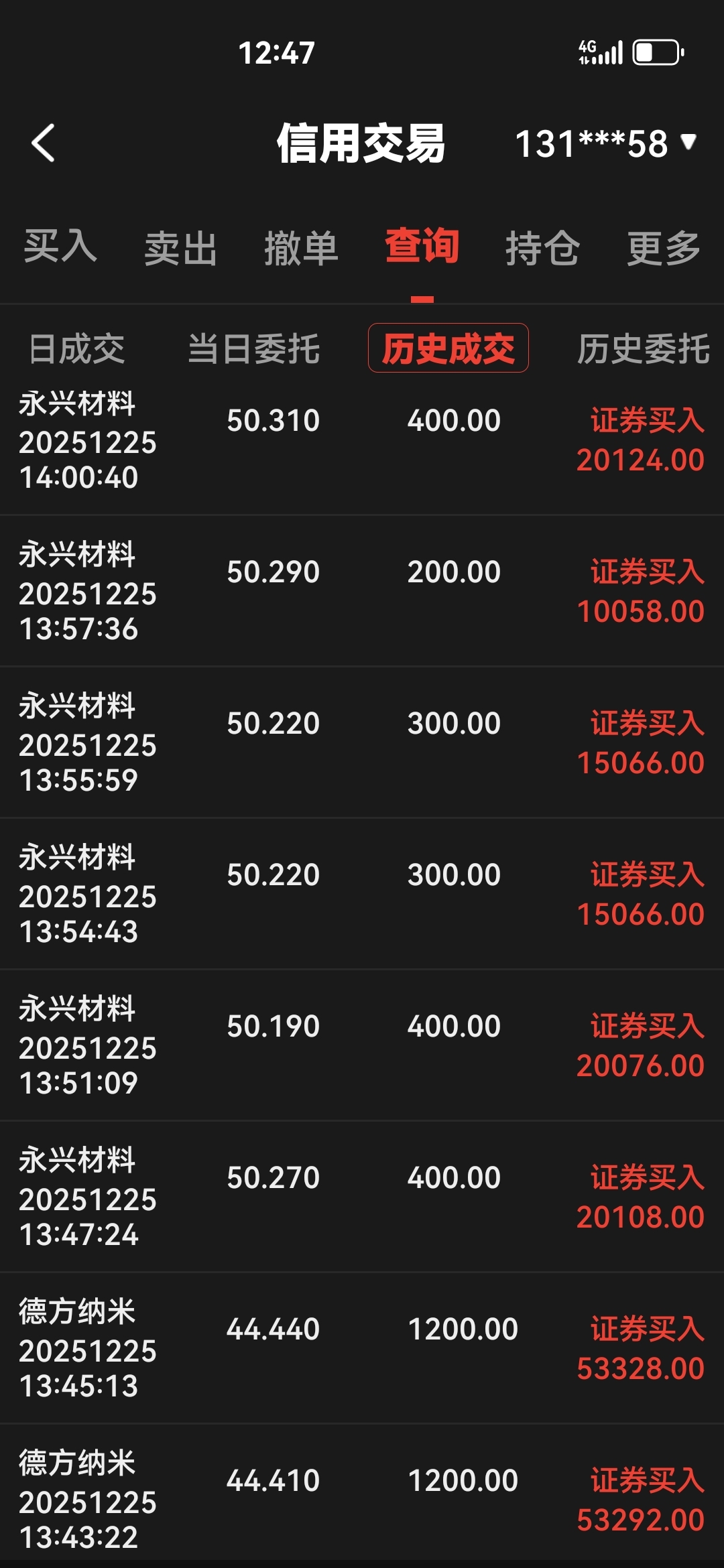
Task: Expand the account selector 131***58
Action: [605, 143]
